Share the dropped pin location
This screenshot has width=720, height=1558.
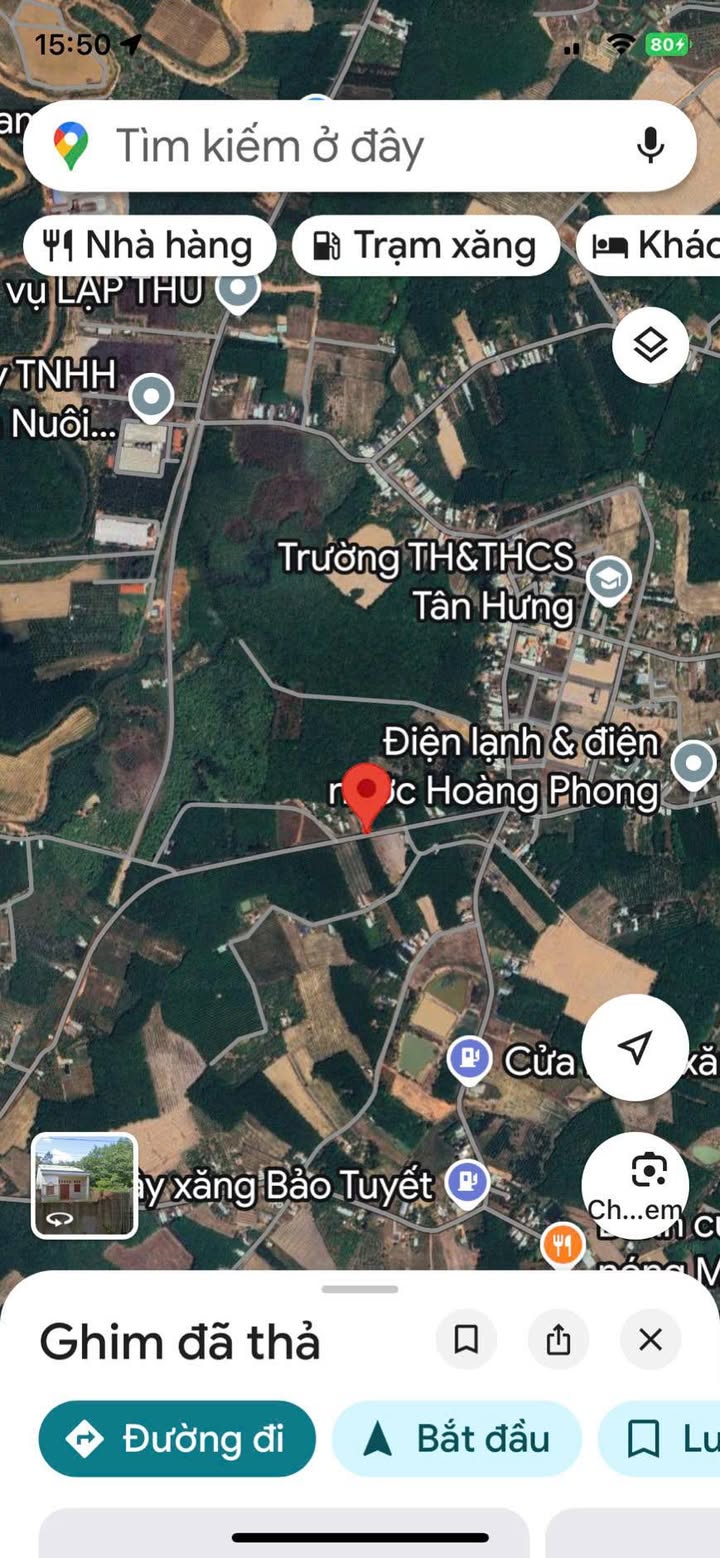pyautogui.click(x=558, y=1339)
